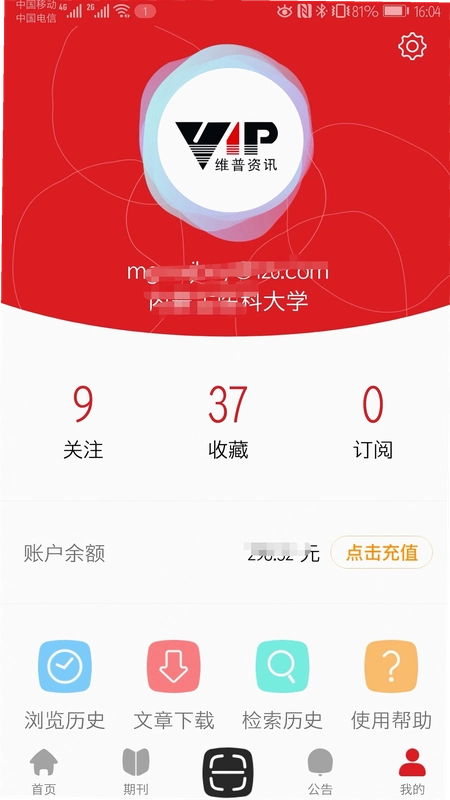The image size is (450, 800).
Task: Open the 37 收藏 favorites list
Action: (228, 422)
